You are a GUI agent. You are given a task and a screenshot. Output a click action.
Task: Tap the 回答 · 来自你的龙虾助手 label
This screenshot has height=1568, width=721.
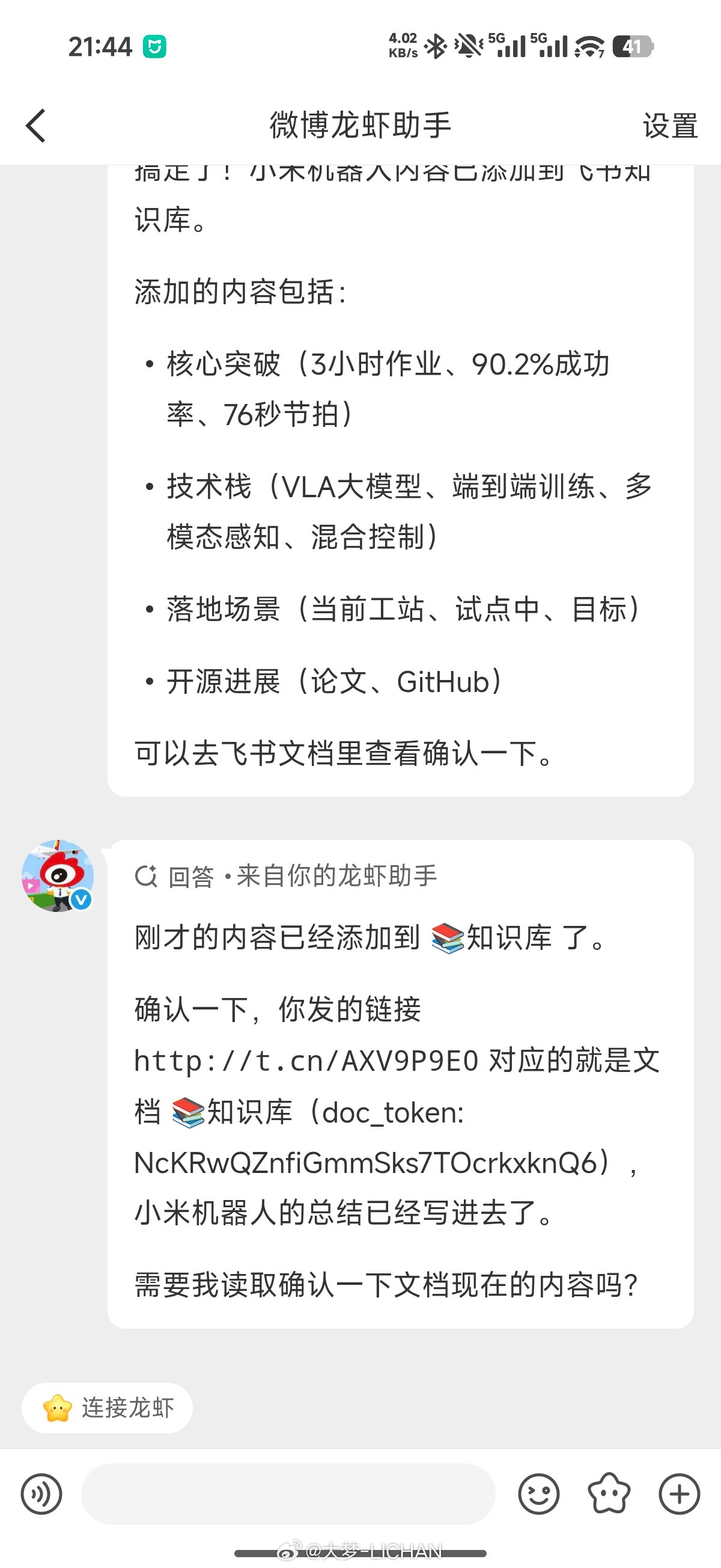[302, 877]
